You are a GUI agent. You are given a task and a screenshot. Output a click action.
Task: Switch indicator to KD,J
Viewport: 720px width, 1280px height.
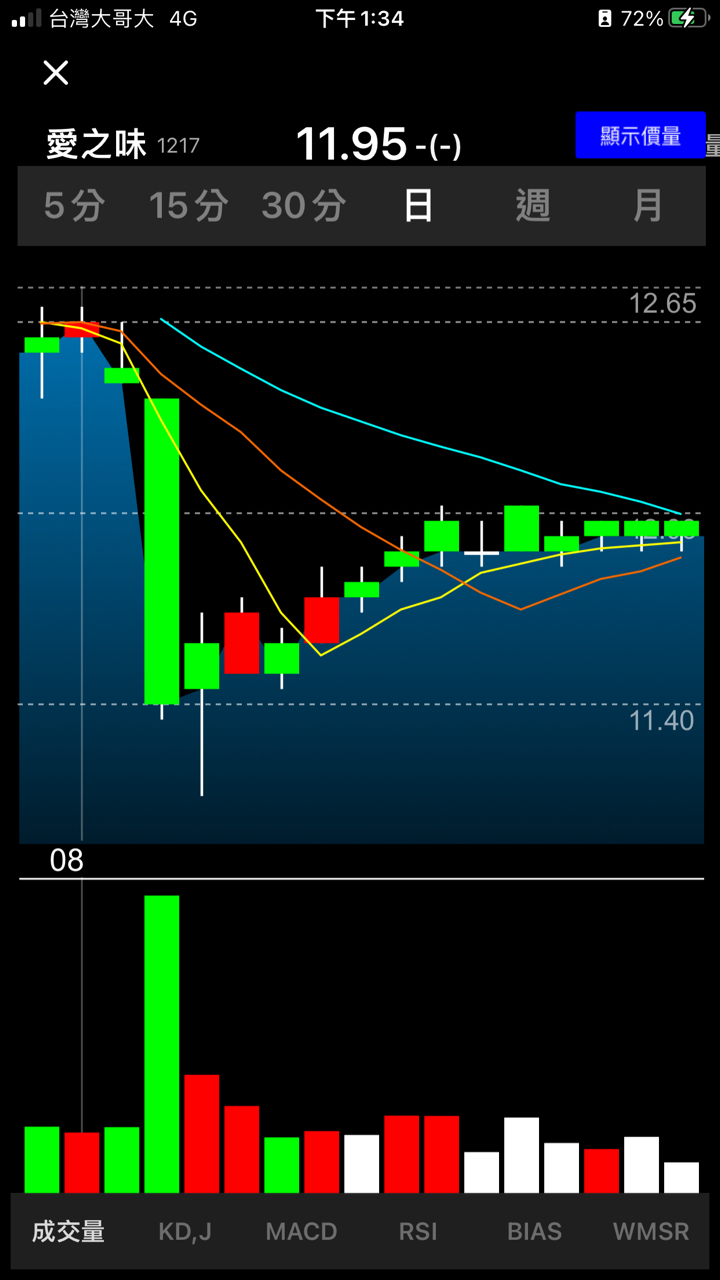tap(185, 1231)
